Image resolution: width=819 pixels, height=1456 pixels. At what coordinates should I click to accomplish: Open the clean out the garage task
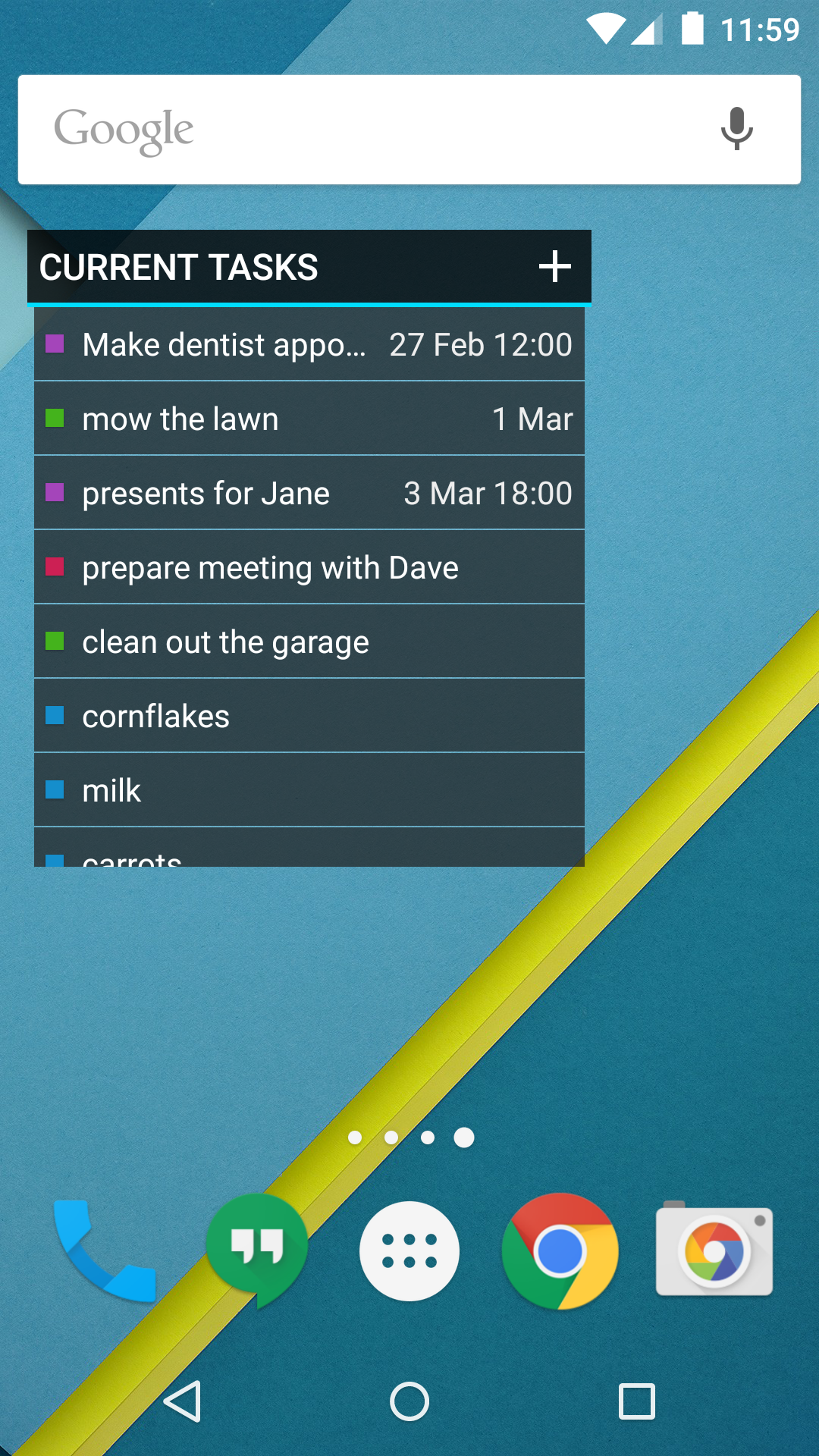click(x=309, y=642)
